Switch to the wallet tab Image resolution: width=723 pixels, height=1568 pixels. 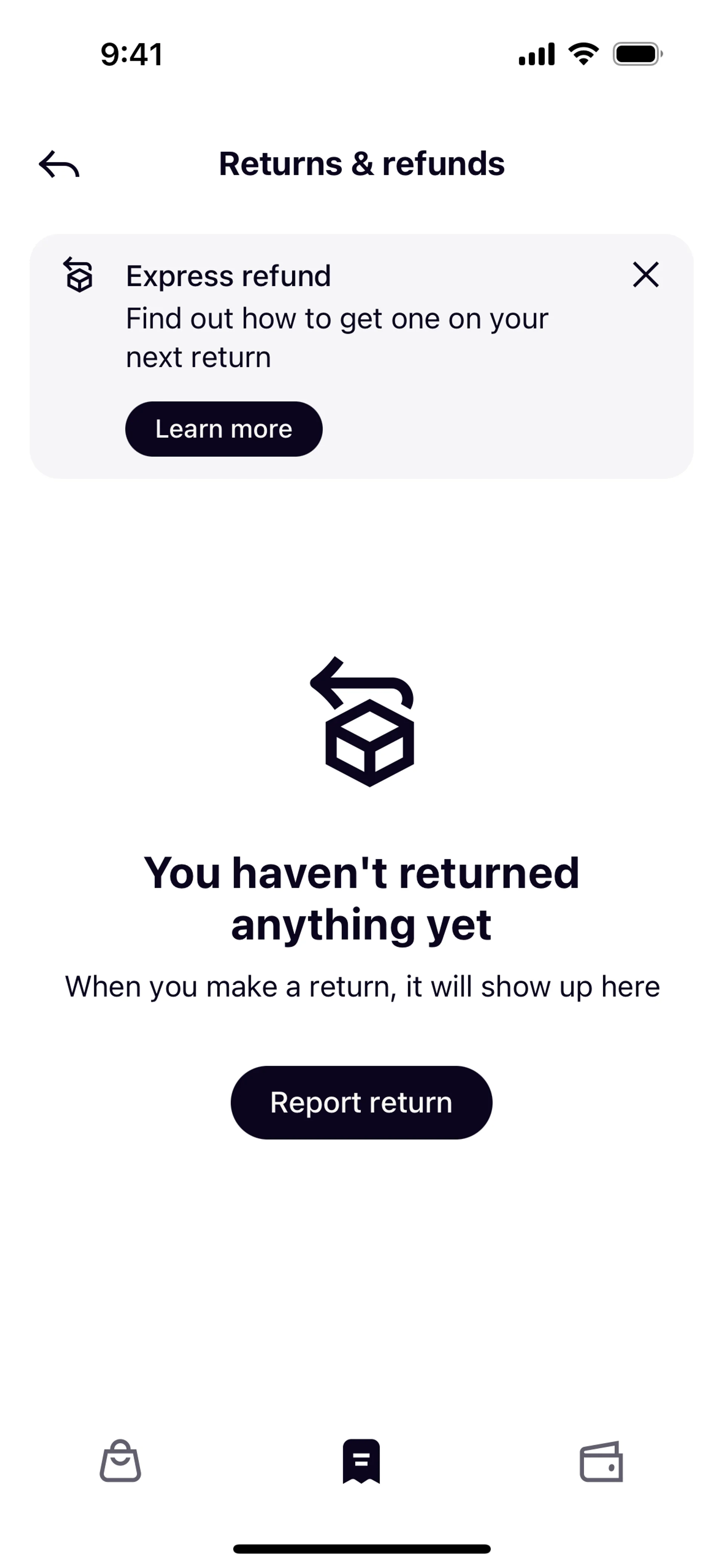click(601, 1461)
